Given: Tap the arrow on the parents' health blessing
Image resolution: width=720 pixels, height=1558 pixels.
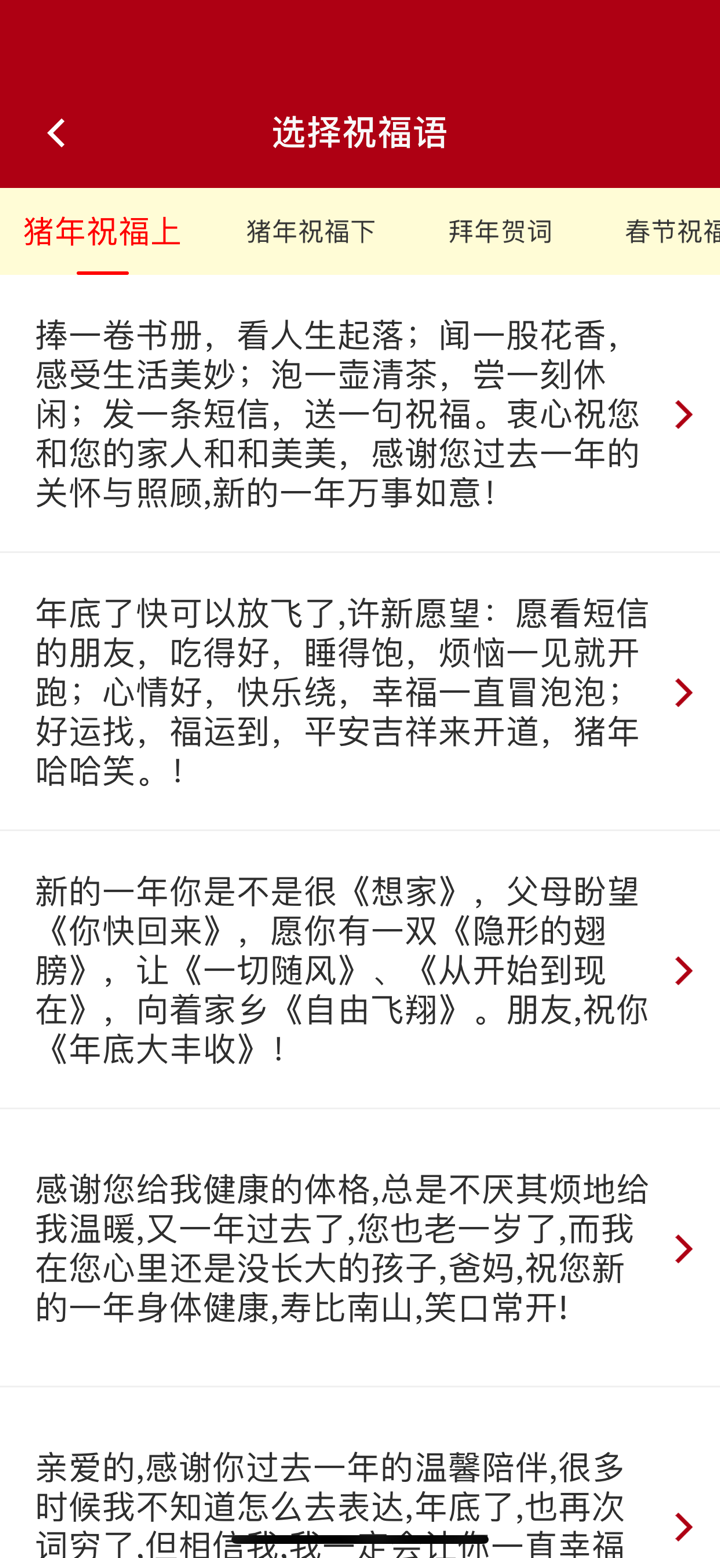Looking at the screenshot, I should [684, 1247].
